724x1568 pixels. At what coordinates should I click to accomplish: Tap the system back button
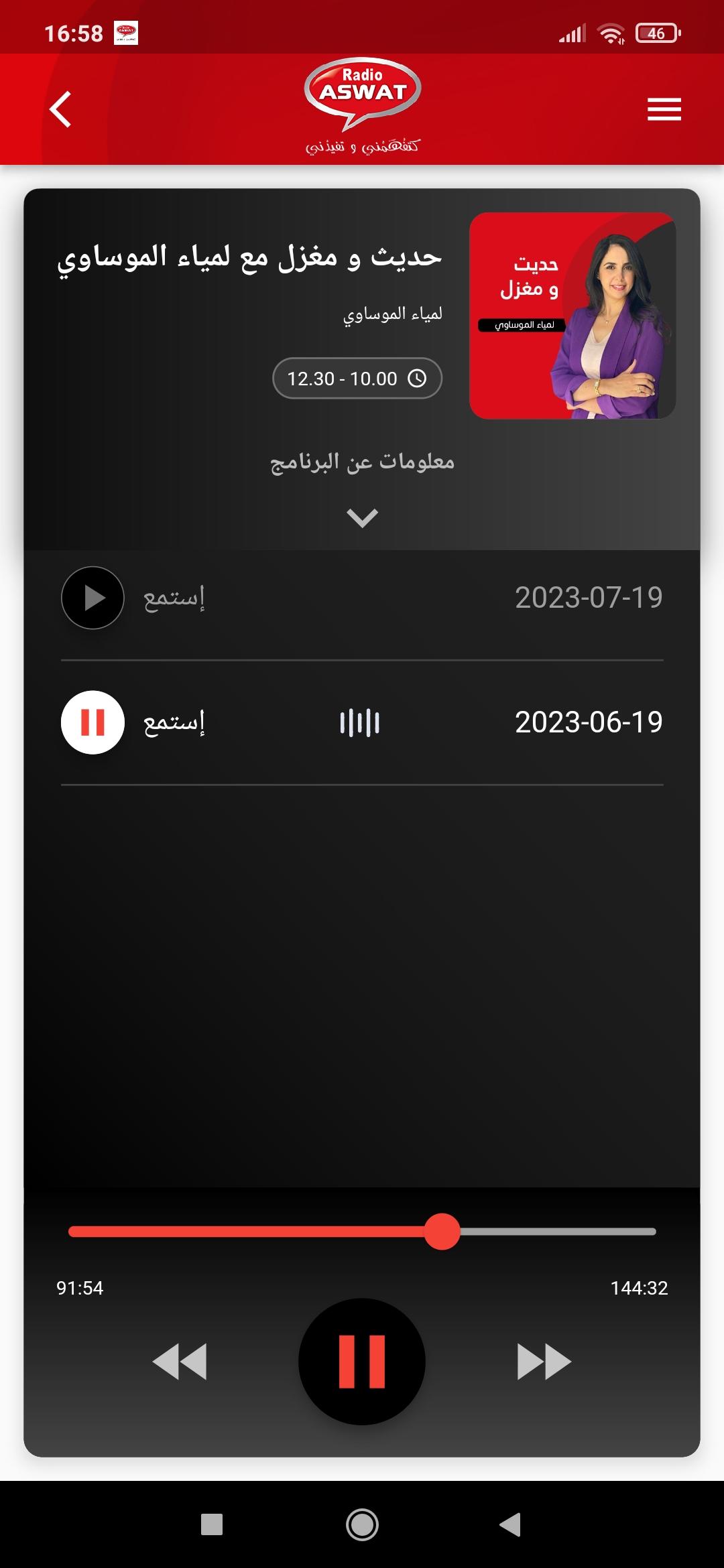coord(511,1525)
